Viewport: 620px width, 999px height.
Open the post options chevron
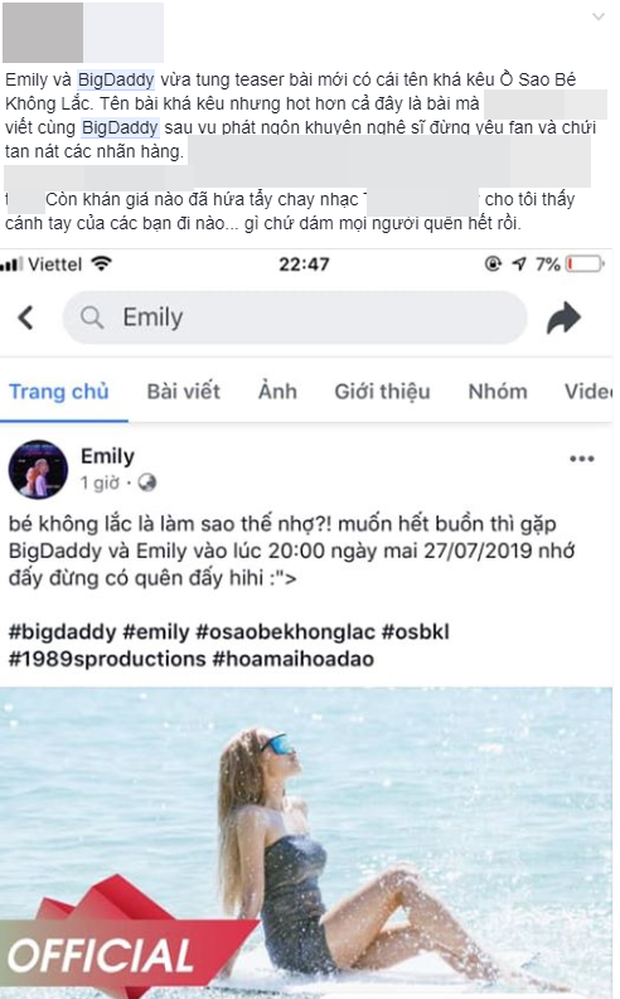[x=598, y=18]
